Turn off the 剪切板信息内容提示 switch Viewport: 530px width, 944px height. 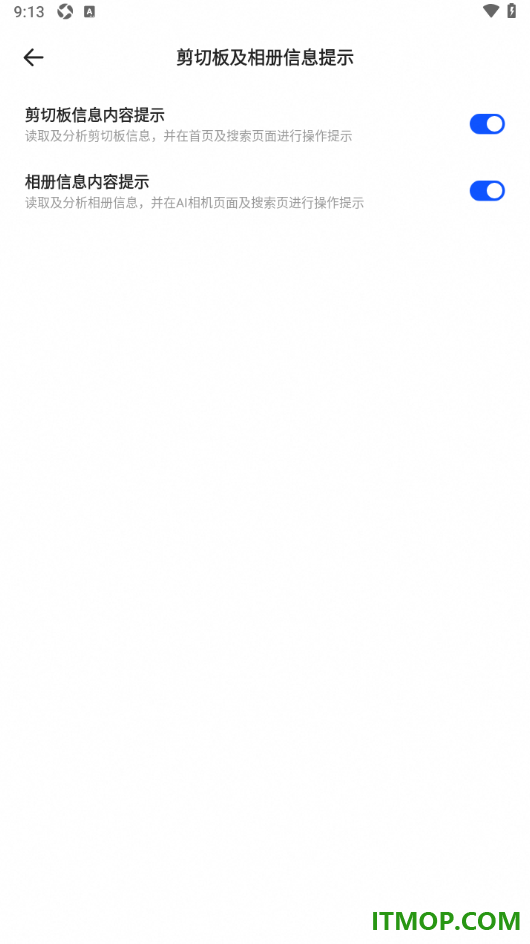487,124
